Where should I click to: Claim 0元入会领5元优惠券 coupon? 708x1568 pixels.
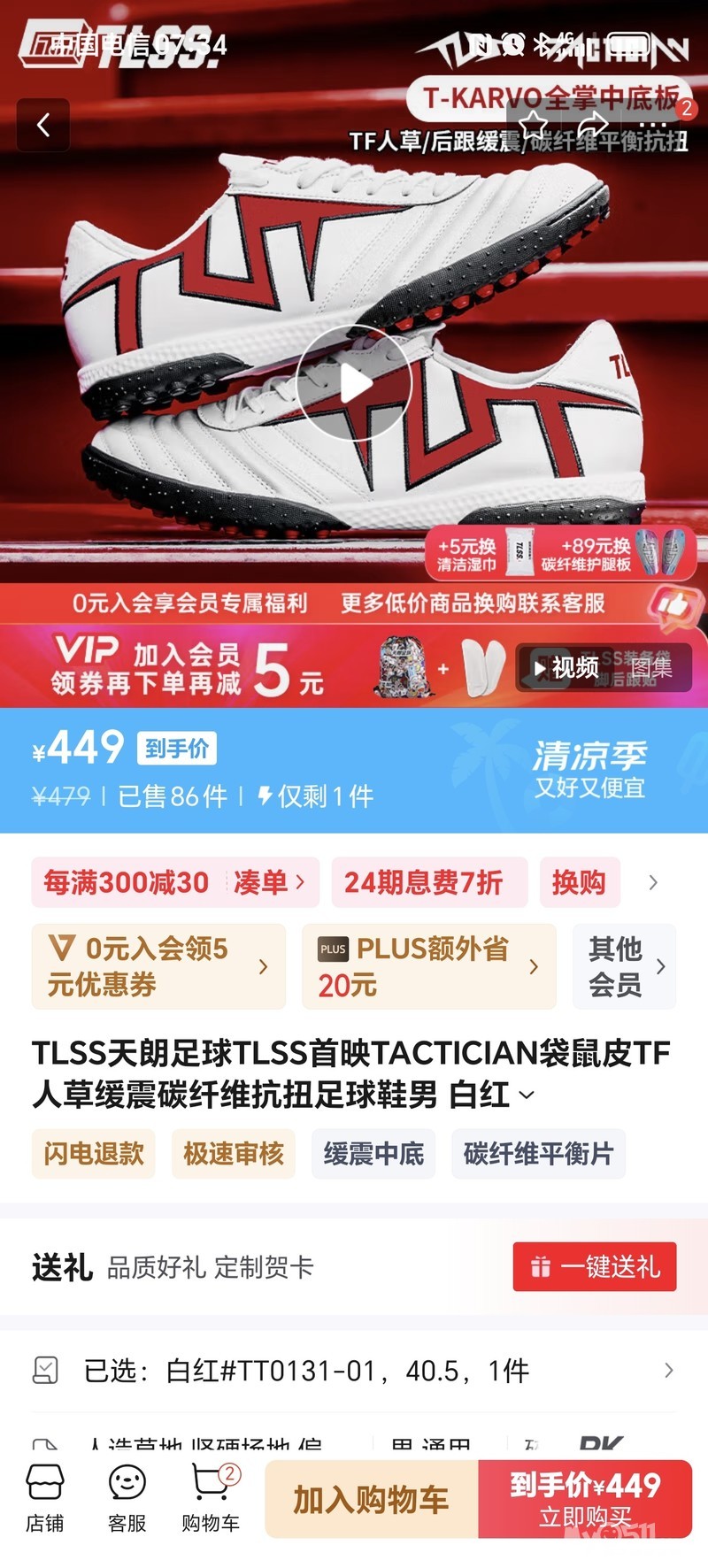[158, 966]
